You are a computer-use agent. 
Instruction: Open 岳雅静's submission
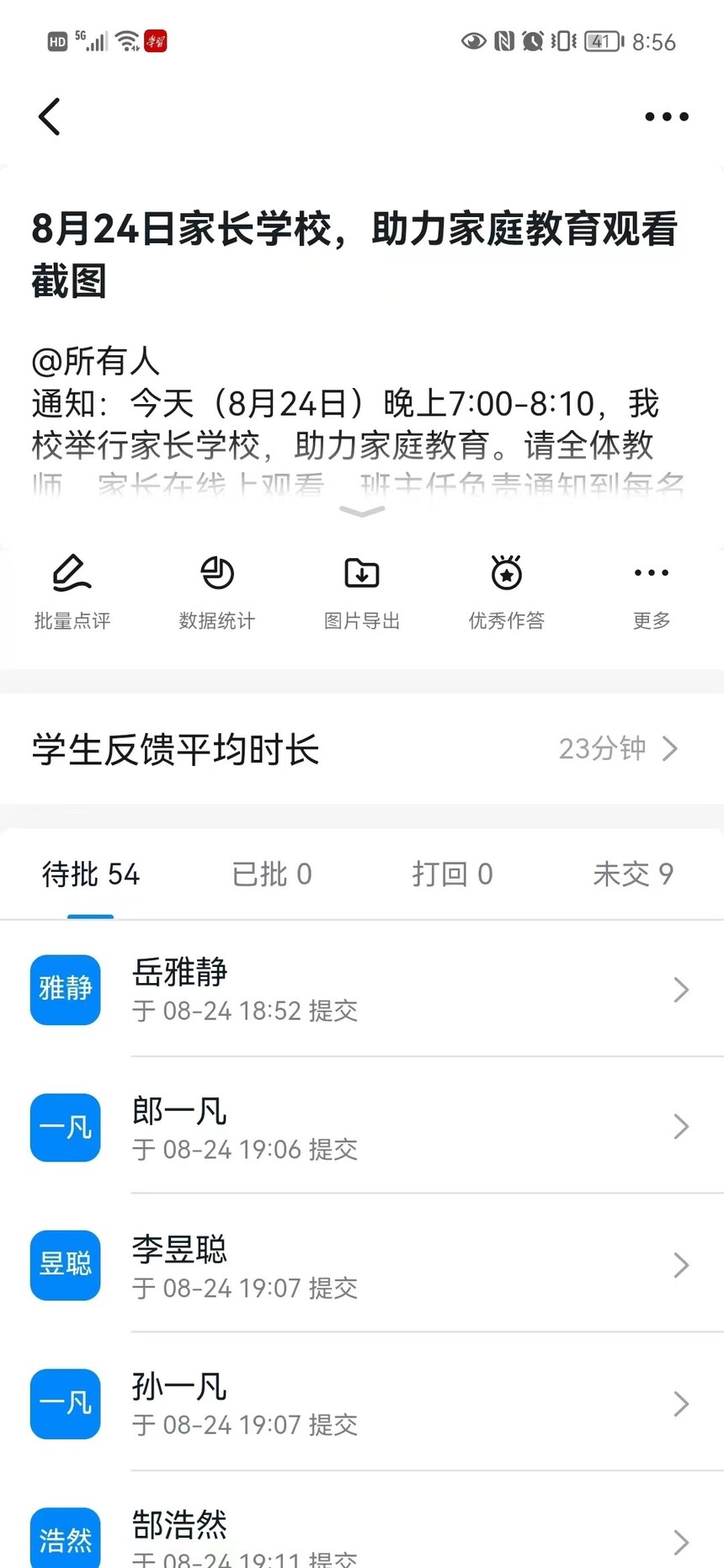(362, 989)
